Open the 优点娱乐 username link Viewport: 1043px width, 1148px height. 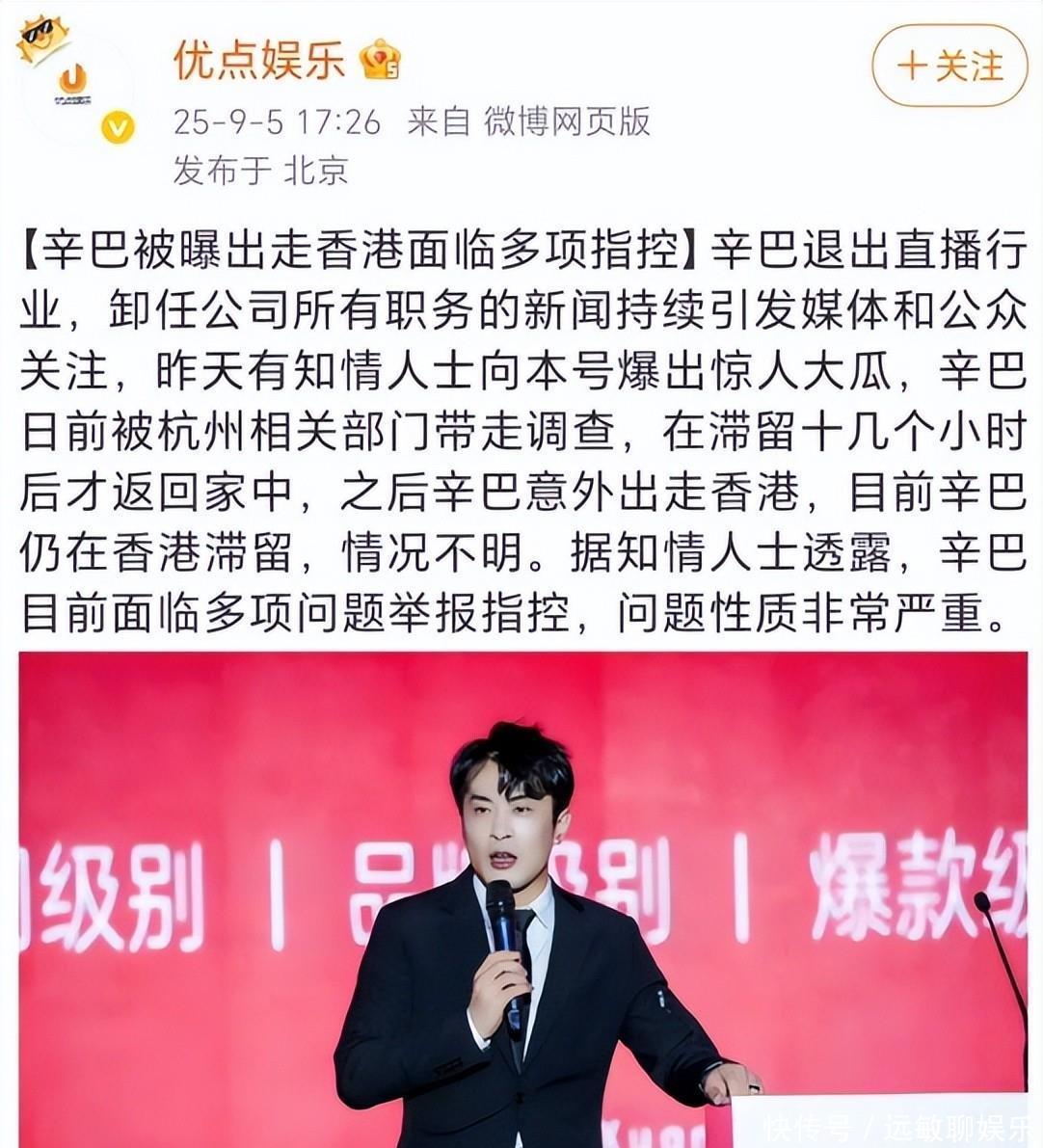258,61
